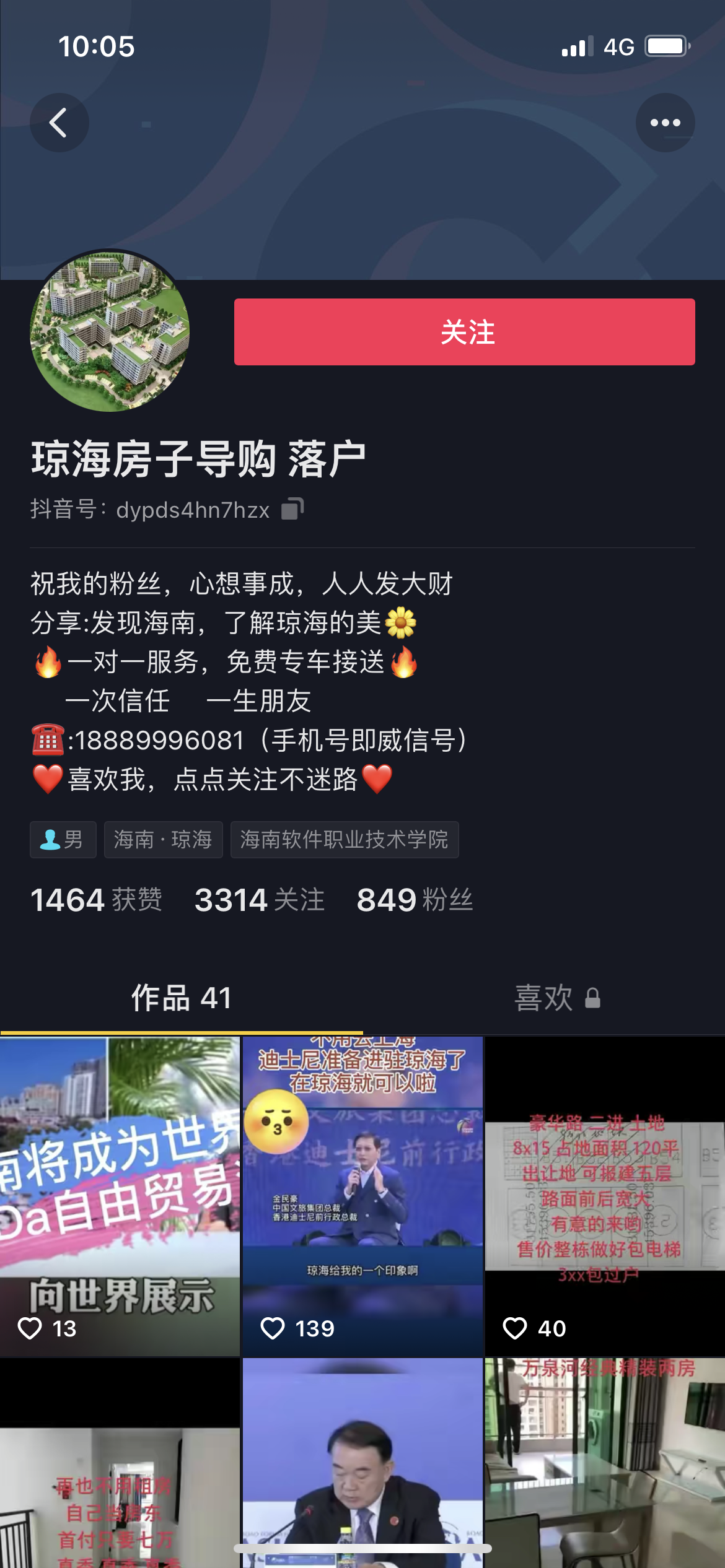Open the 再也不用租房 video
Viewport: 725px width, 1568px height.
coord(120,1486)
